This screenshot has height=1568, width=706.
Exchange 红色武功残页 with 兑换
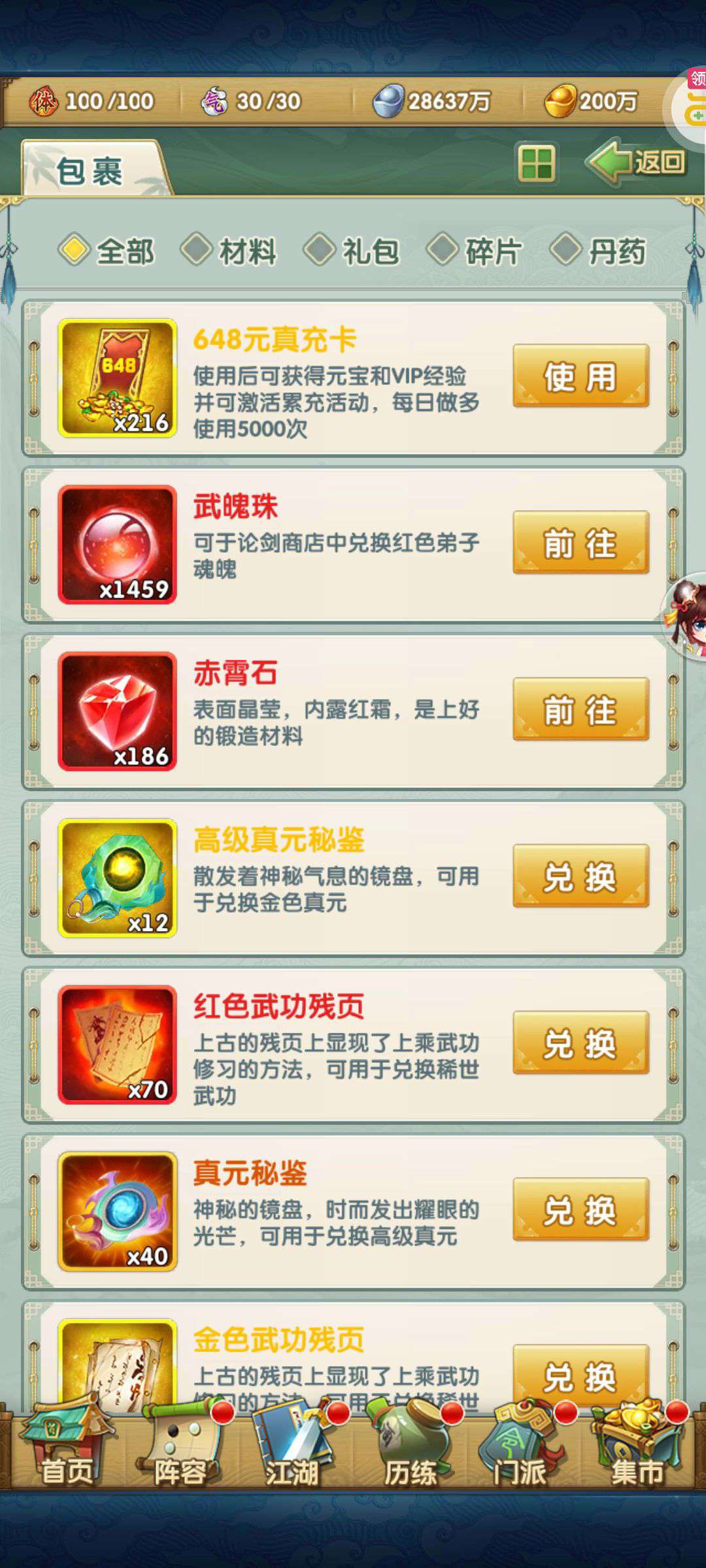[x=580, y=1043]
